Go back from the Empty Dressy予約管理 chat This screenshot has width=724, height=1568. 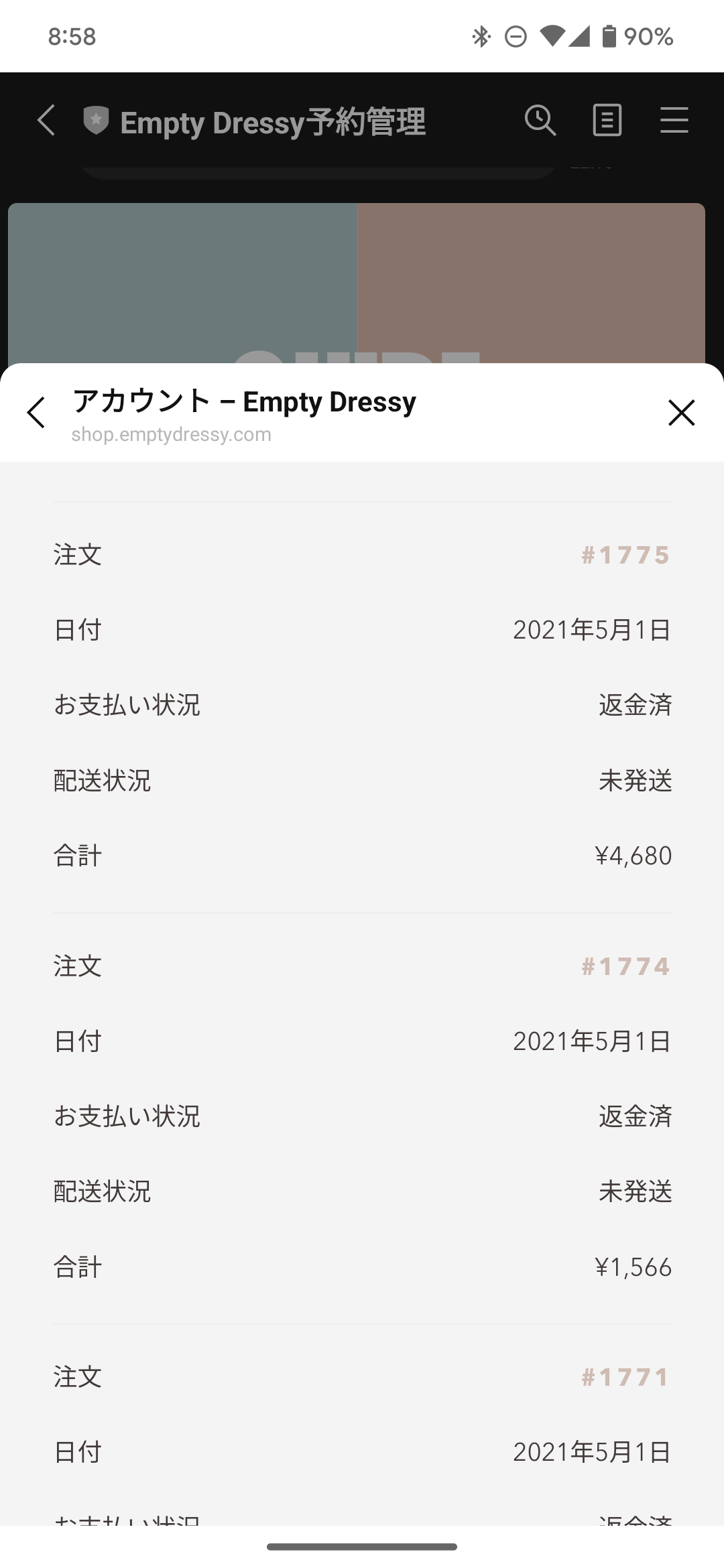(46, 121)
